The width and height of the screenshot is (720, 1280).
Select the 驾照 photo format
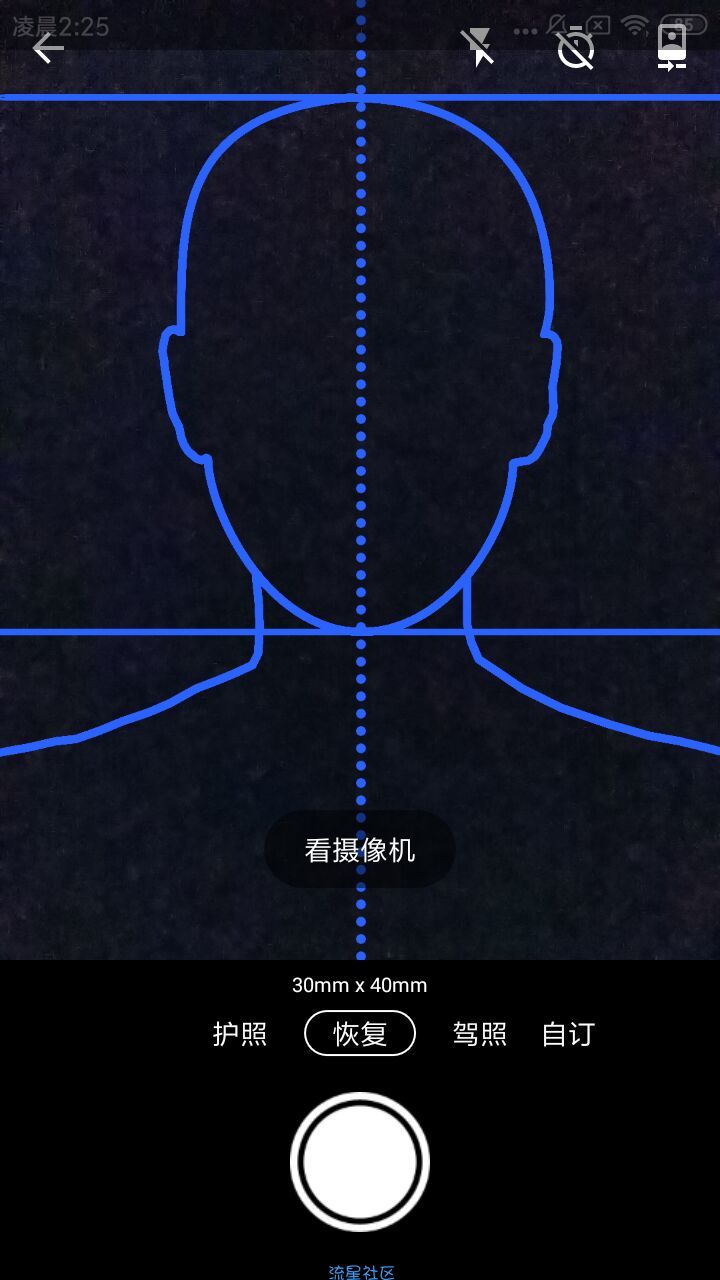(x=480, y=1033)
